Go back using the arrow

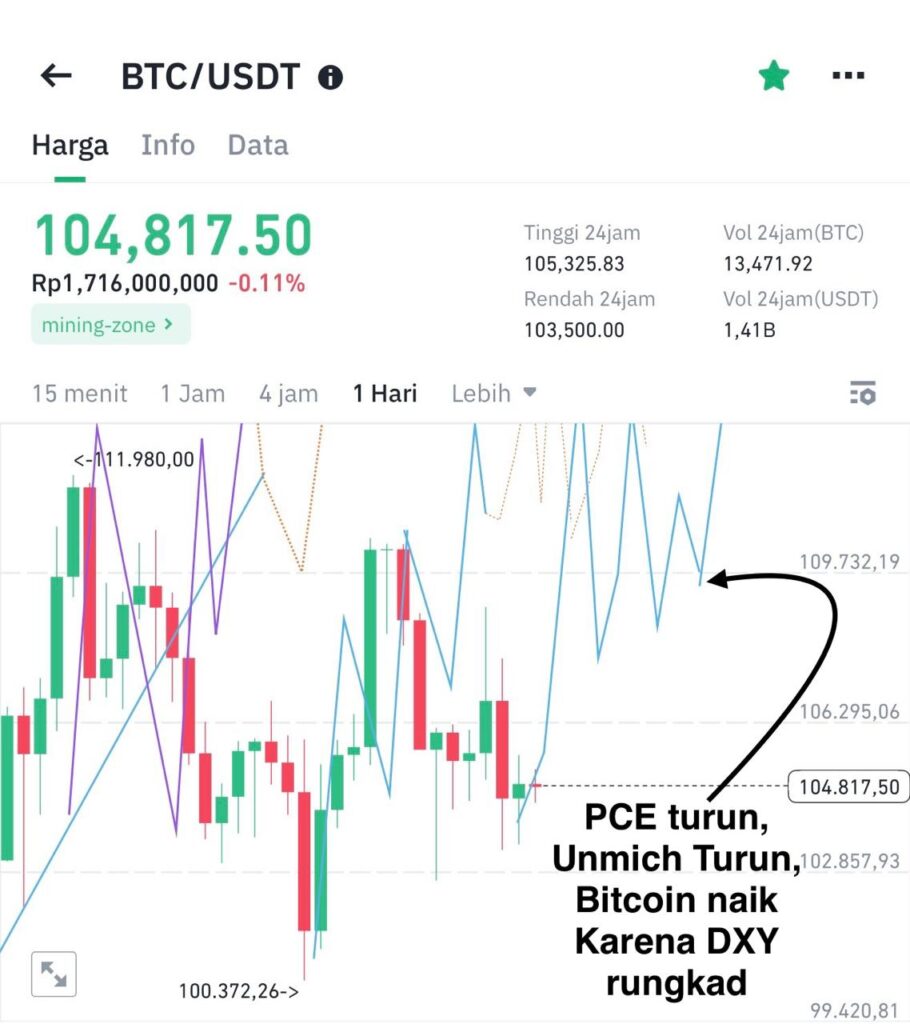coord(56,76)
